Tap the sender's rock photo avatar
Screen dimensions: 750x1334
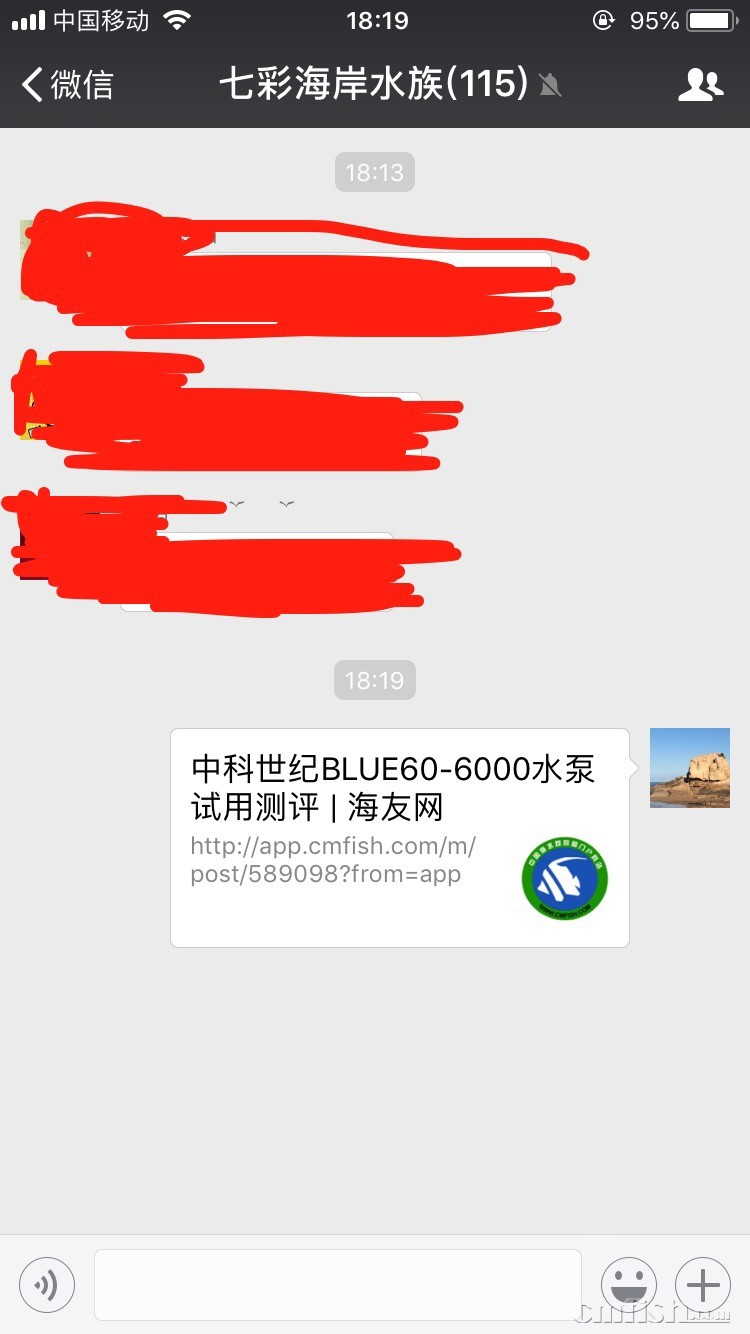tap(690, 768)
